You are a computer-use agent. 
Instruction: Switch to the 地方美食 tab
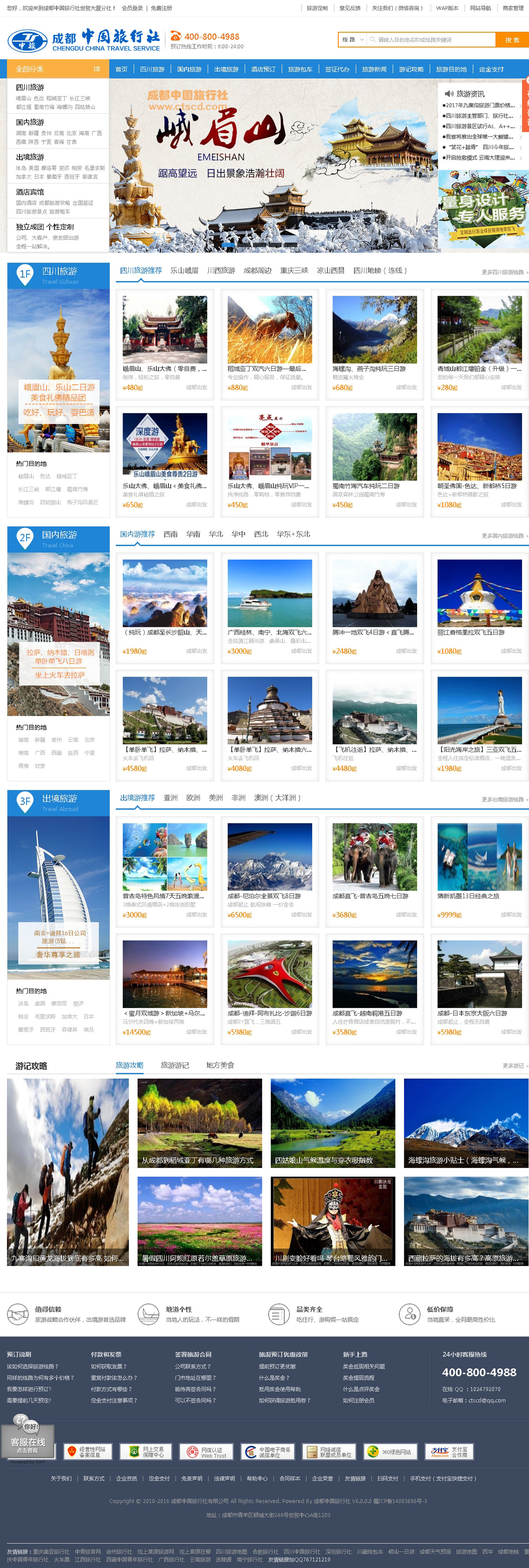(220, 1065)
